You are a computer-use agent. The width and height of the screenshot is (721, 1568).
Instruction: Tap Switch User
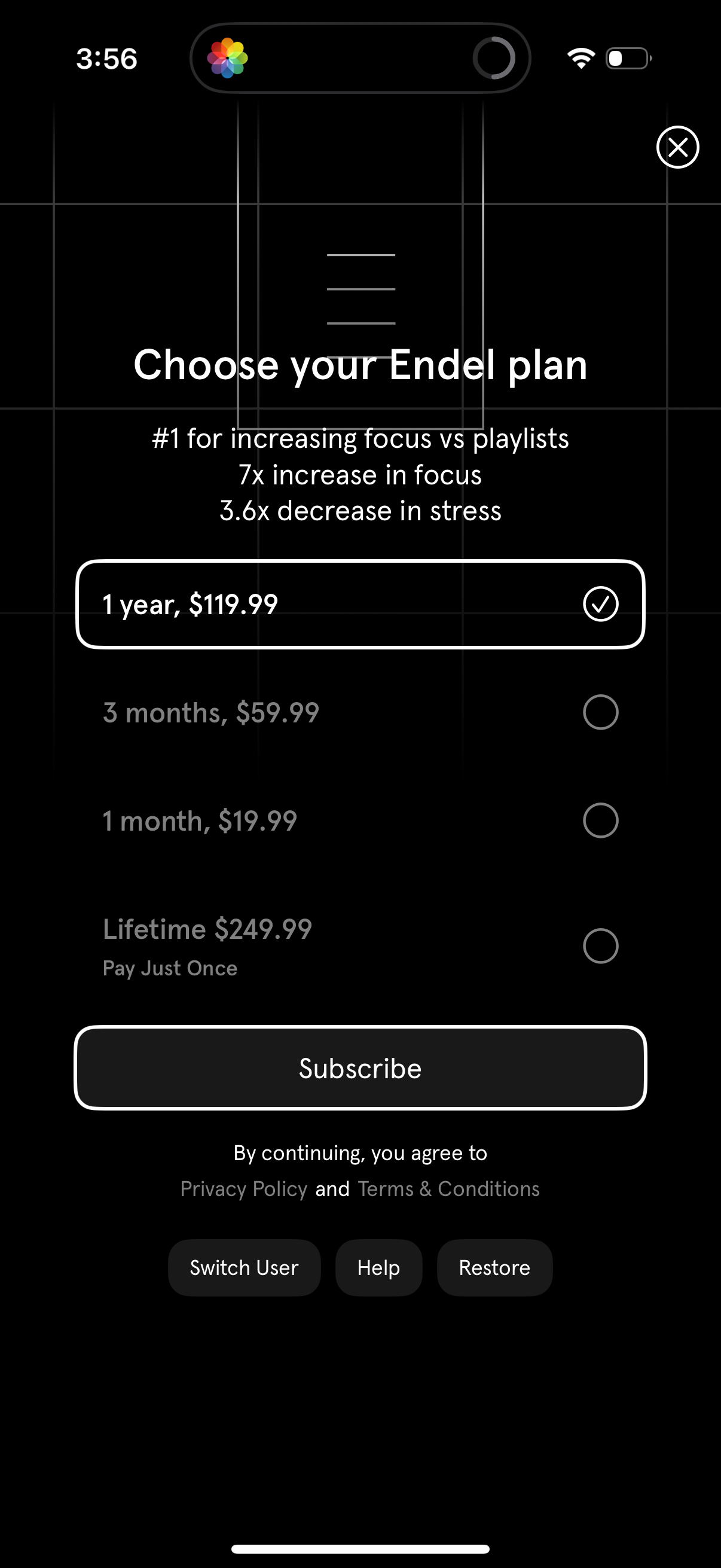[243, 1267]
